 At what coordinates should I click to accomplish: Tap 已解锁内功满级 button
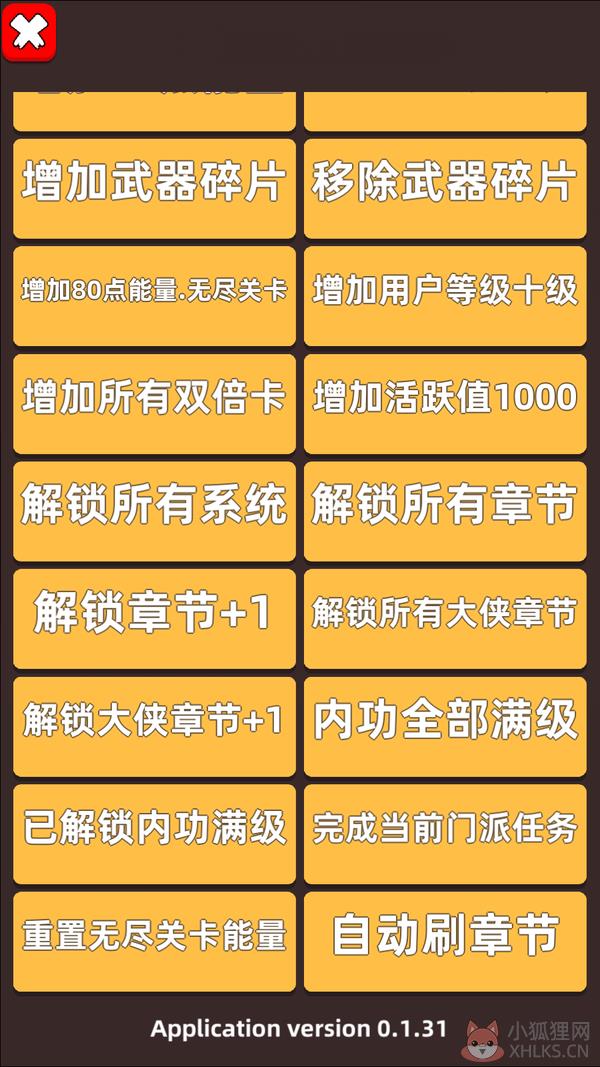[154, 834]
